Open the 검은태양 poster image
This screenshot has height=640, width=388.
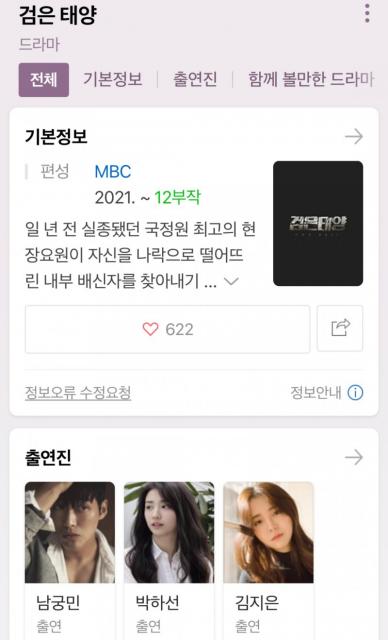[x=318, y=223]
